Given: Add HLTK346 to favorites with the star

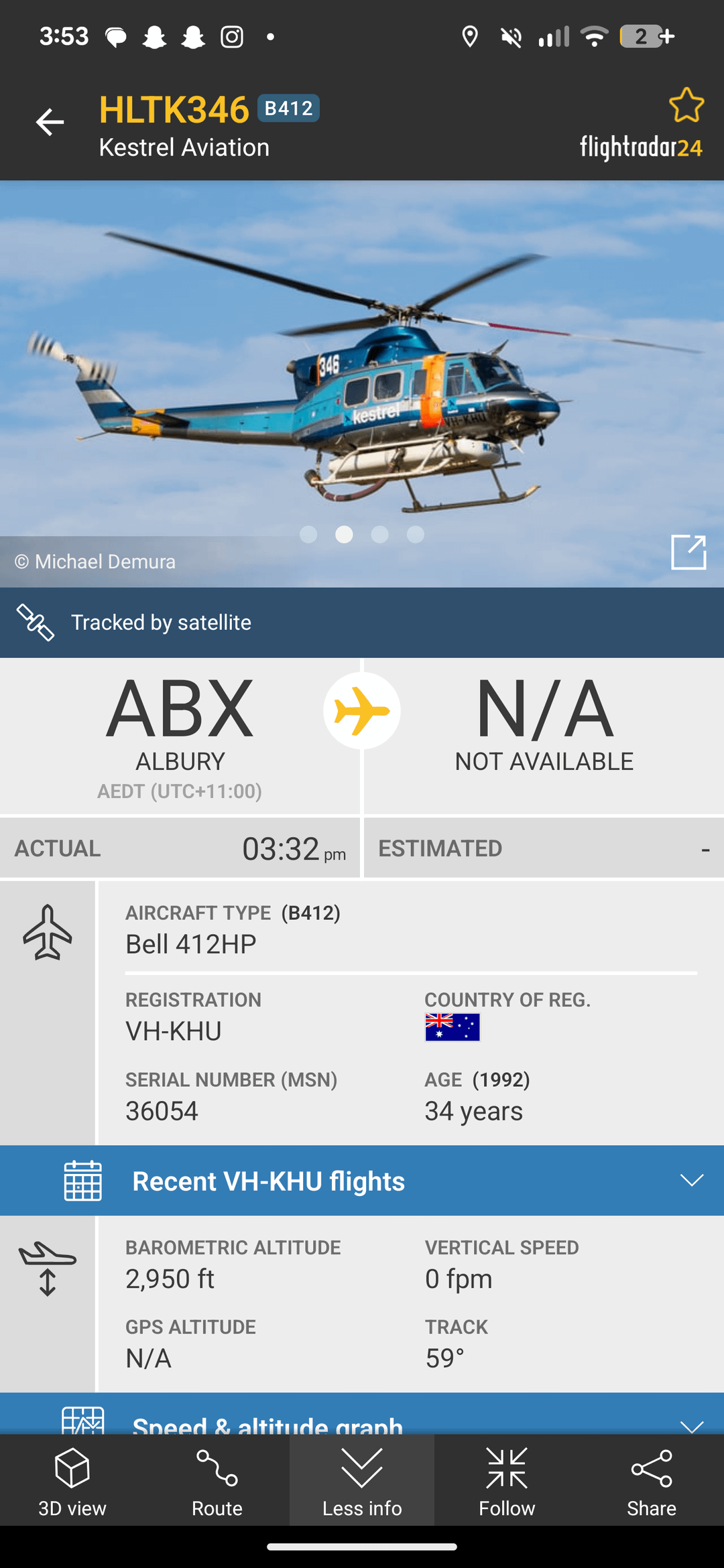Looking at the screenshot, I should (x=686, y=105).
